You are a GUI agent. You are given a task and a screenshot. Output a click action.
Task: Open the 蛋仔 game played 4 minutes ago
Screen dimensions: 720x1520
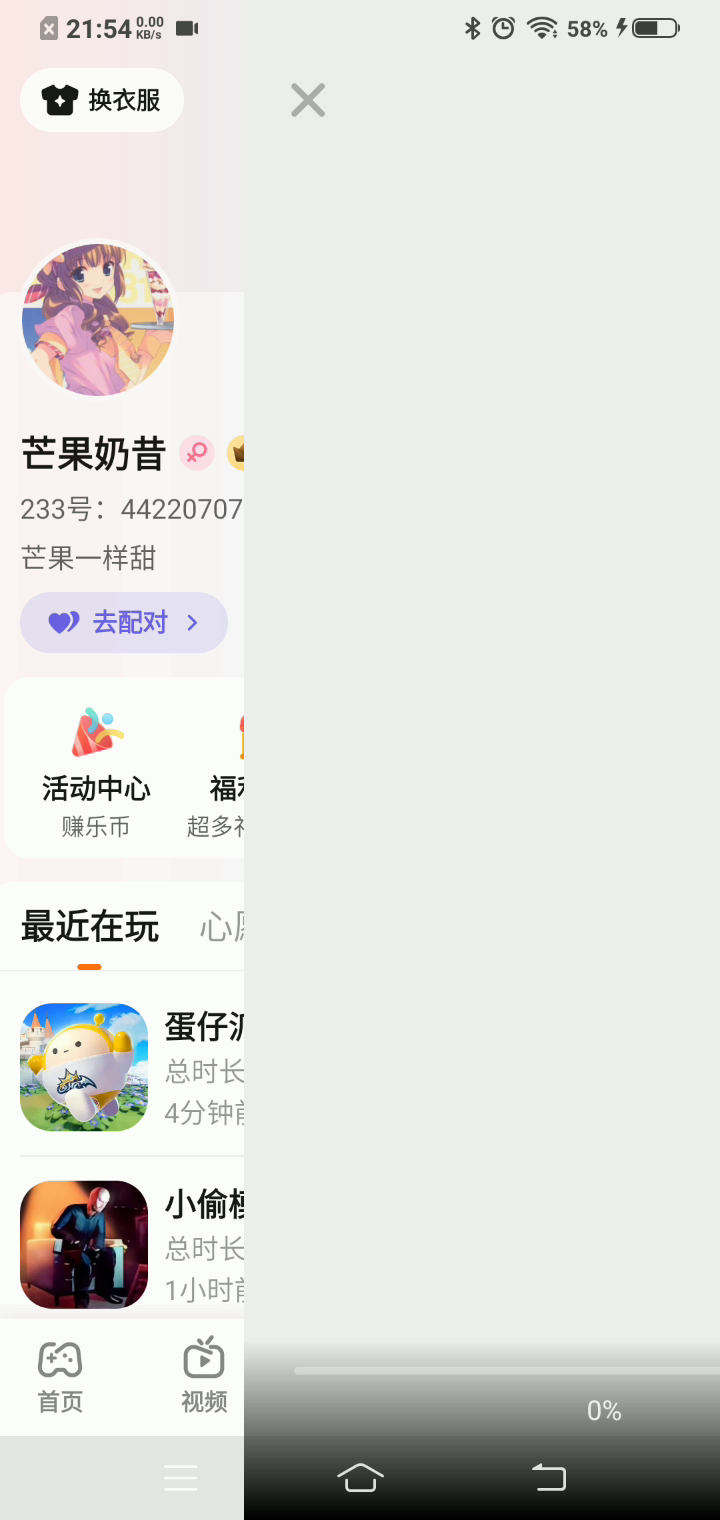84,1067
